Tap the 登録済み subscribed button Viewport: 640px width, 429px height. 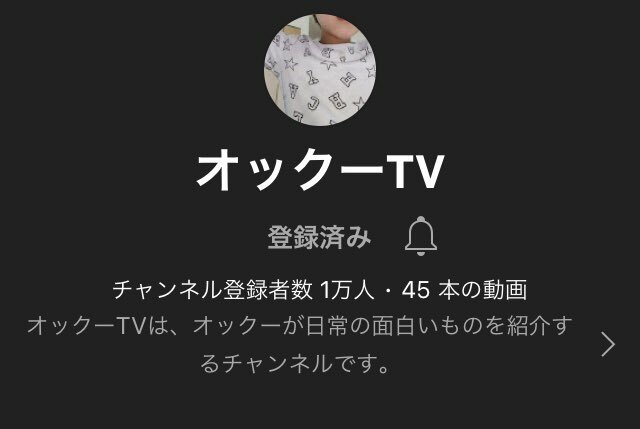click(x=319, y=238)
